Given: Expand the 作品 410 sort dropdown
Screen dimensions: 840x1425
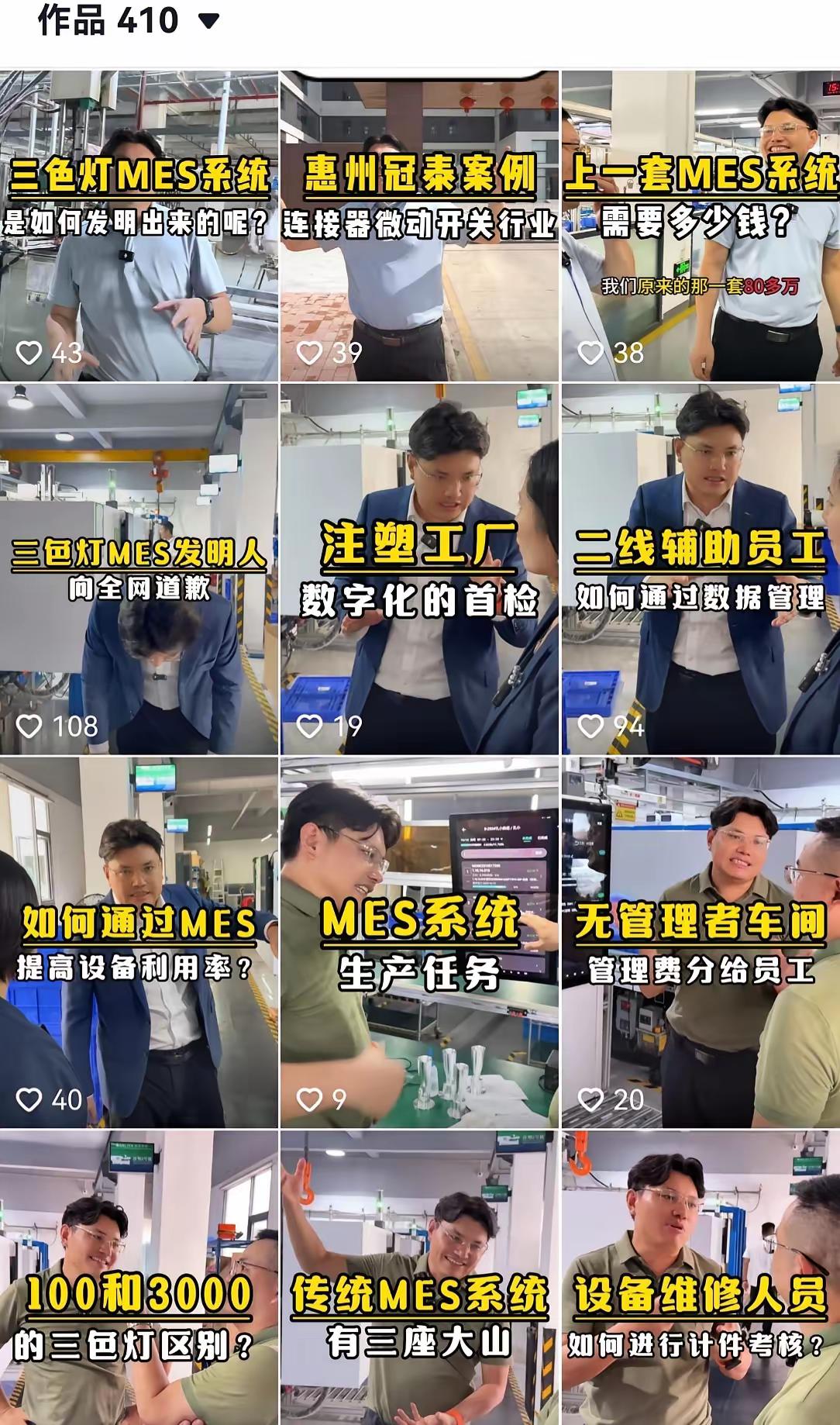Looking at the screenshot, I should [x=208, y=21].
